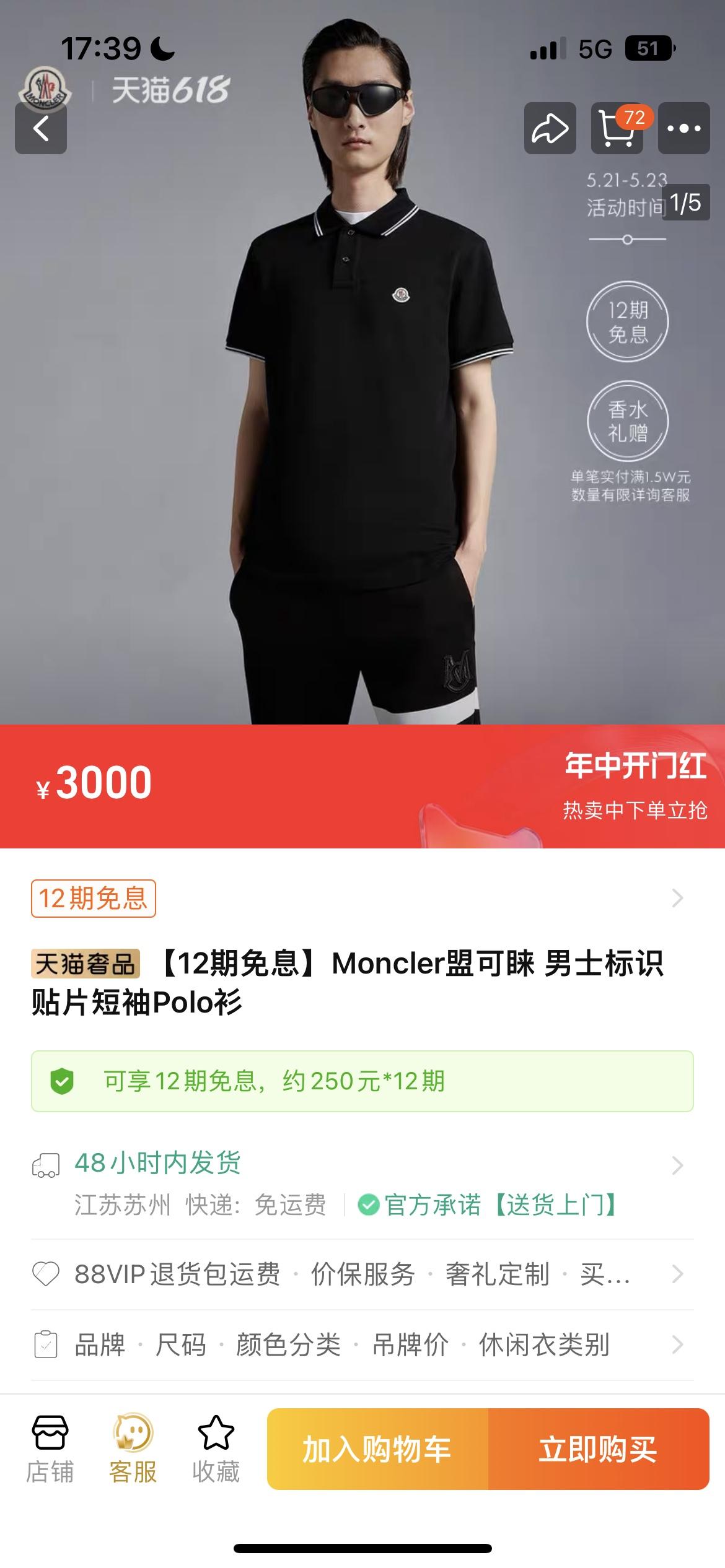Open the 可享12期免息 installment banner

coord(362,1081)
